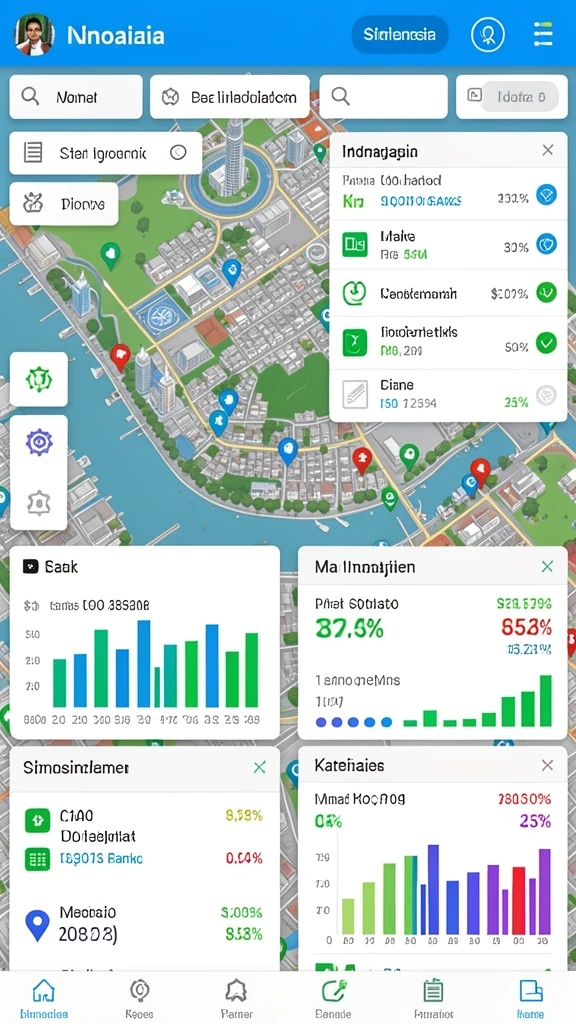Close the Simosintlamer card
Screen dimensions: 576x1024
(259, 767)
